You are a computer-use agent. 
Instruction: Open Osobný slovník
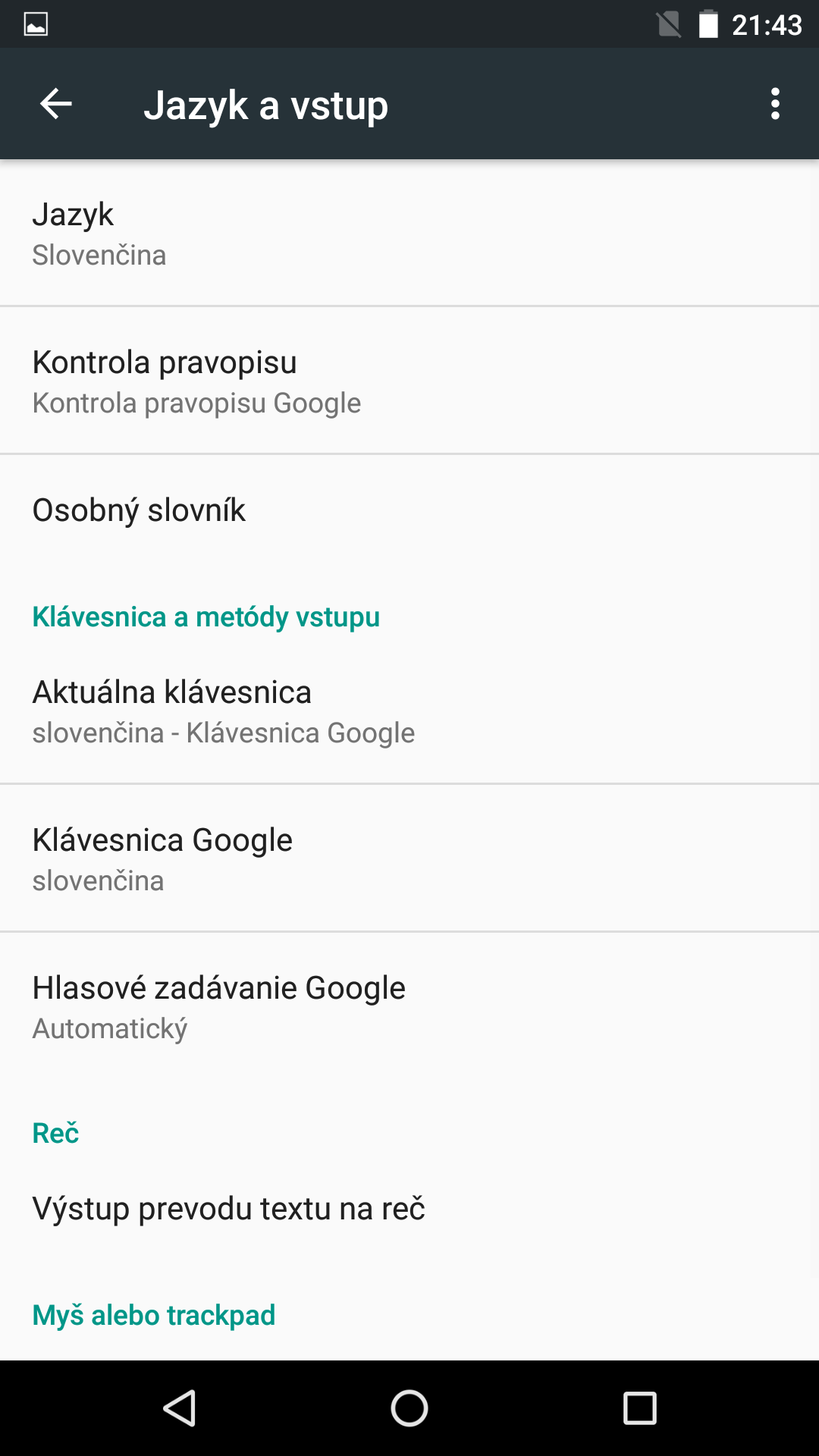tap(409, 510)
